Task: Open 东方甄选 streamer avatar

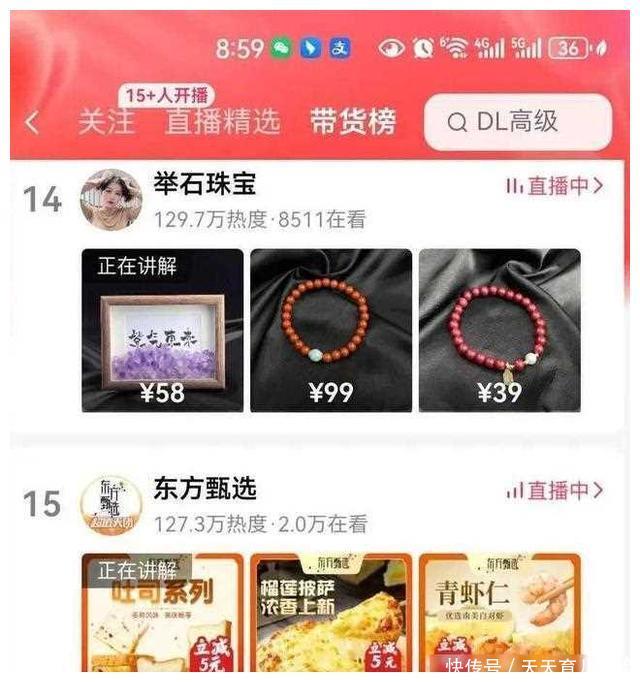Action: tap(111, 504)
